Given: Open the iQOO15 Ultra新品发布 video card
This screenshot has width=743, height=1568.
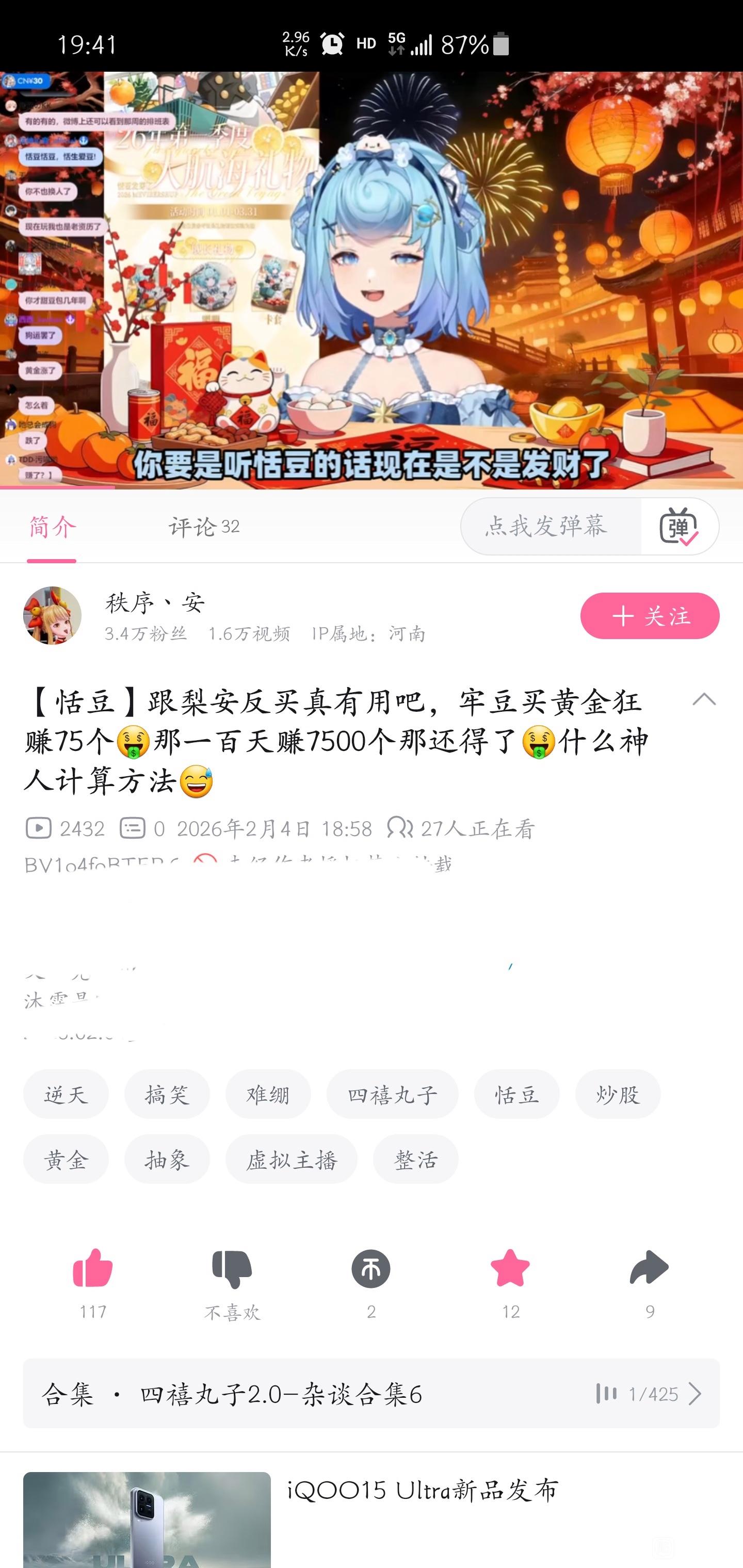Looking at the screenshot, I should tap(372, 1520).
